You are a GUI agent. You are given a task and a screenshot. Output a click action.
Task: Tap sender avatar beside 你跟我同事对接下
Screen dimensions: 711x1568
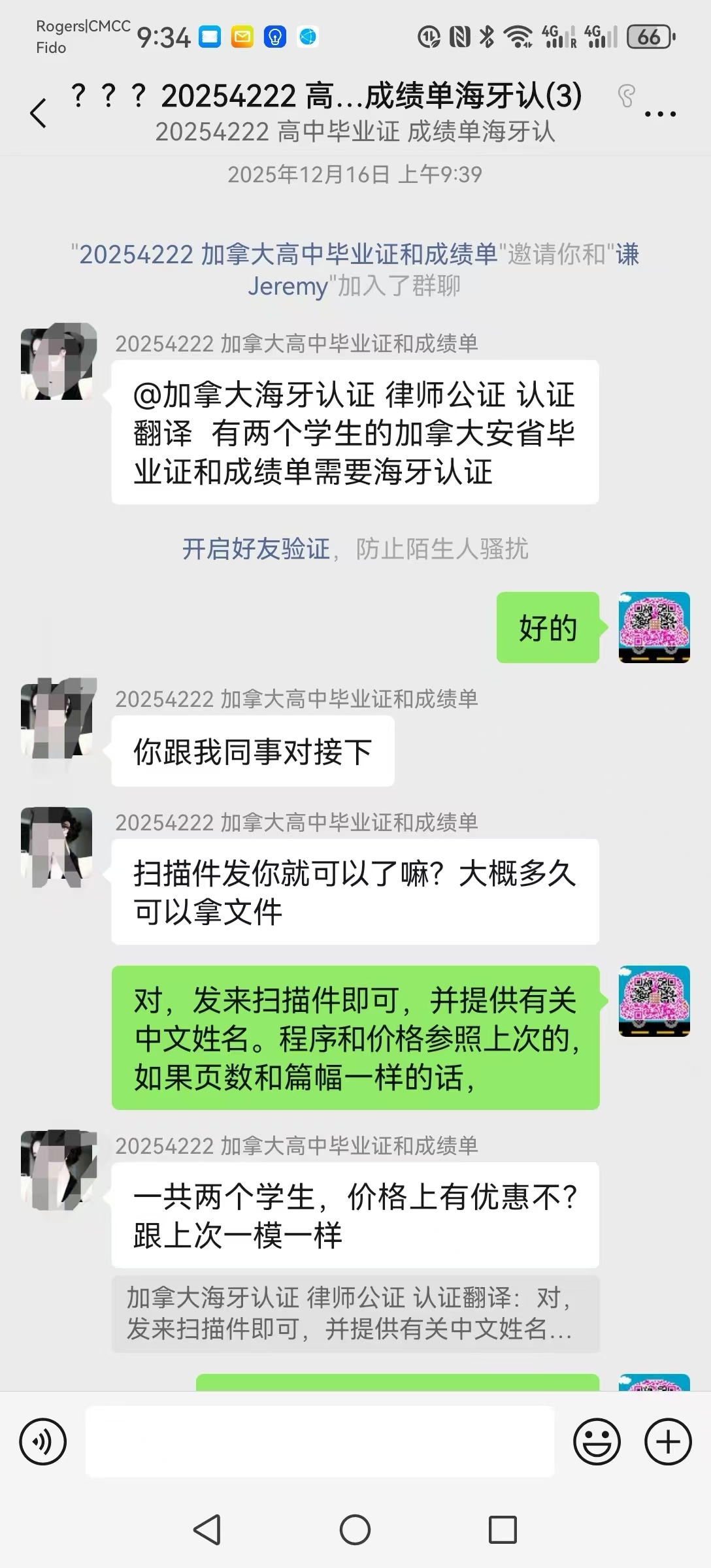(x=58, y=717)
